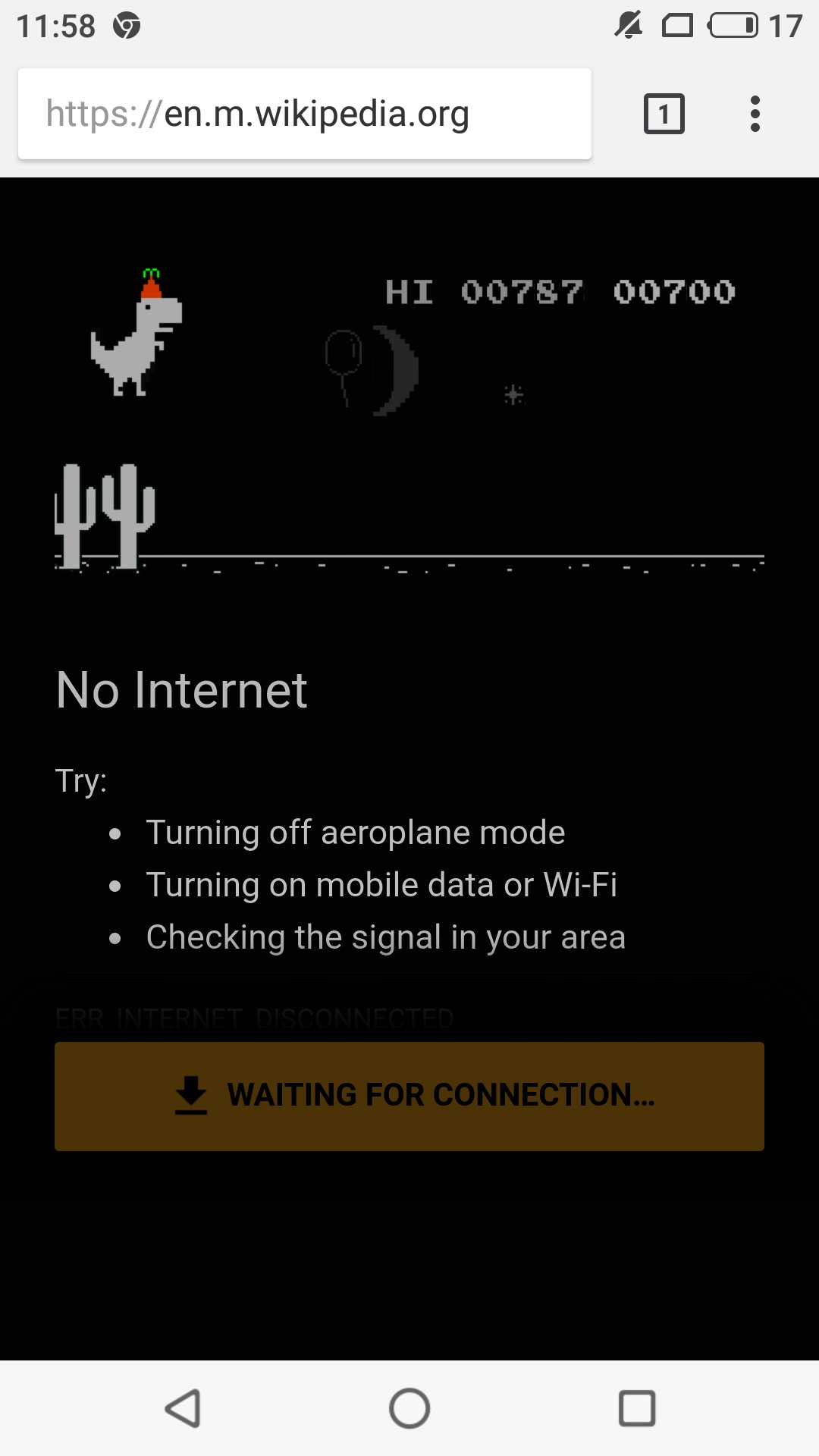This screenshot has height=1456, width=819.
Task: Open the recent apps overview
Action: pyautogui.click(x=637, y=1408)
